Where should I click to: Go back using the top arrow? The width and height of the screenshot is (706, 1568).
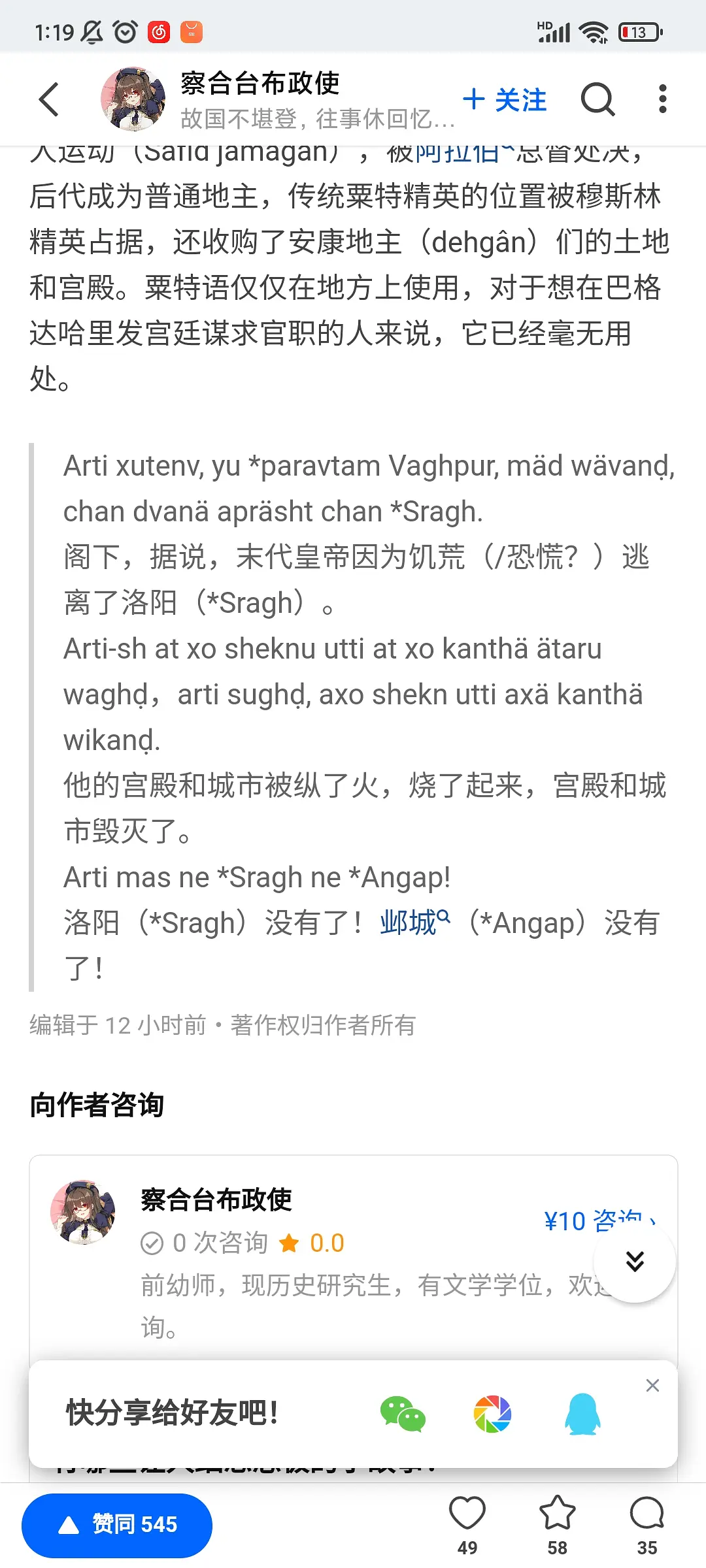(x=50, y=99)
